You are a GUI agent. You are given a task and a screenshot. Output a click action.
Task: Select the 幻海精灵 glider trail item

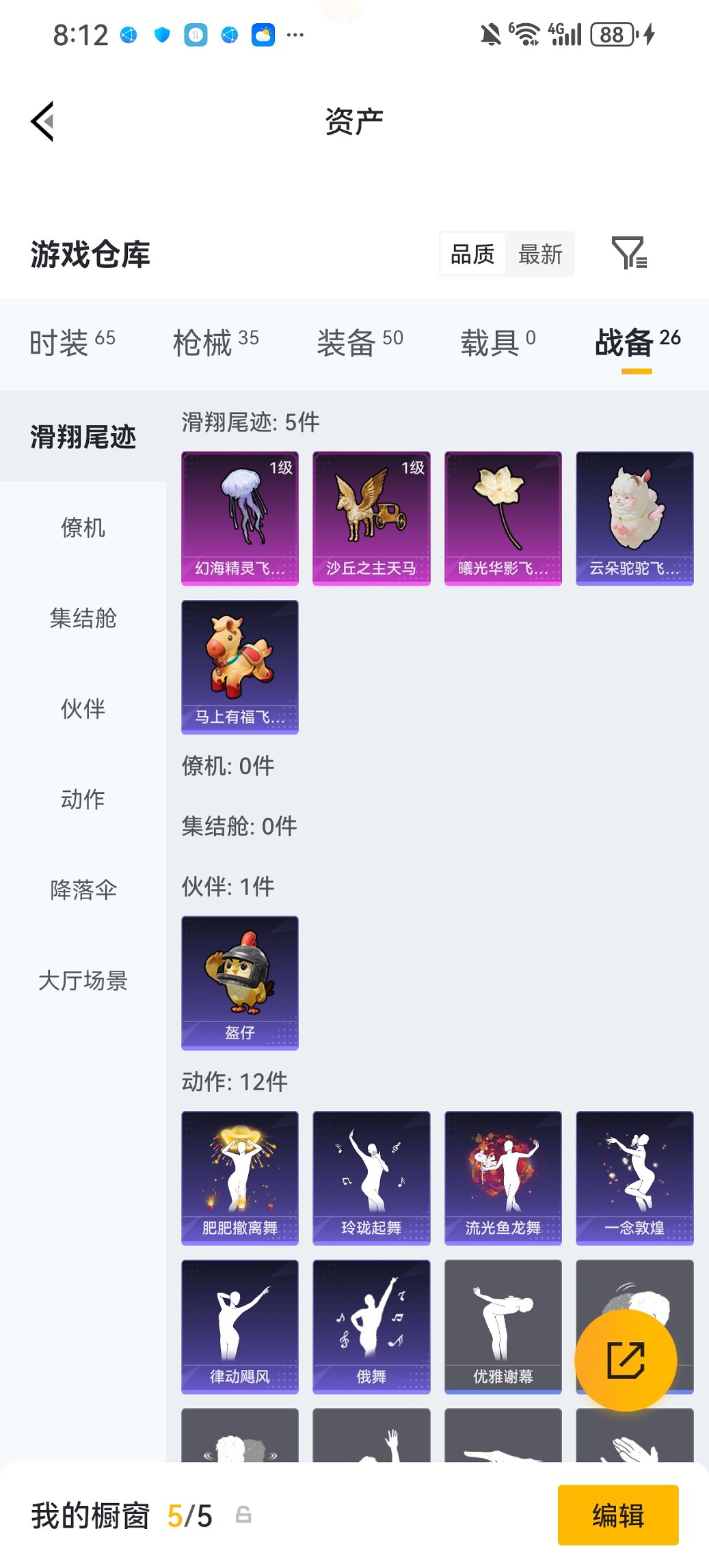[239, 516]
